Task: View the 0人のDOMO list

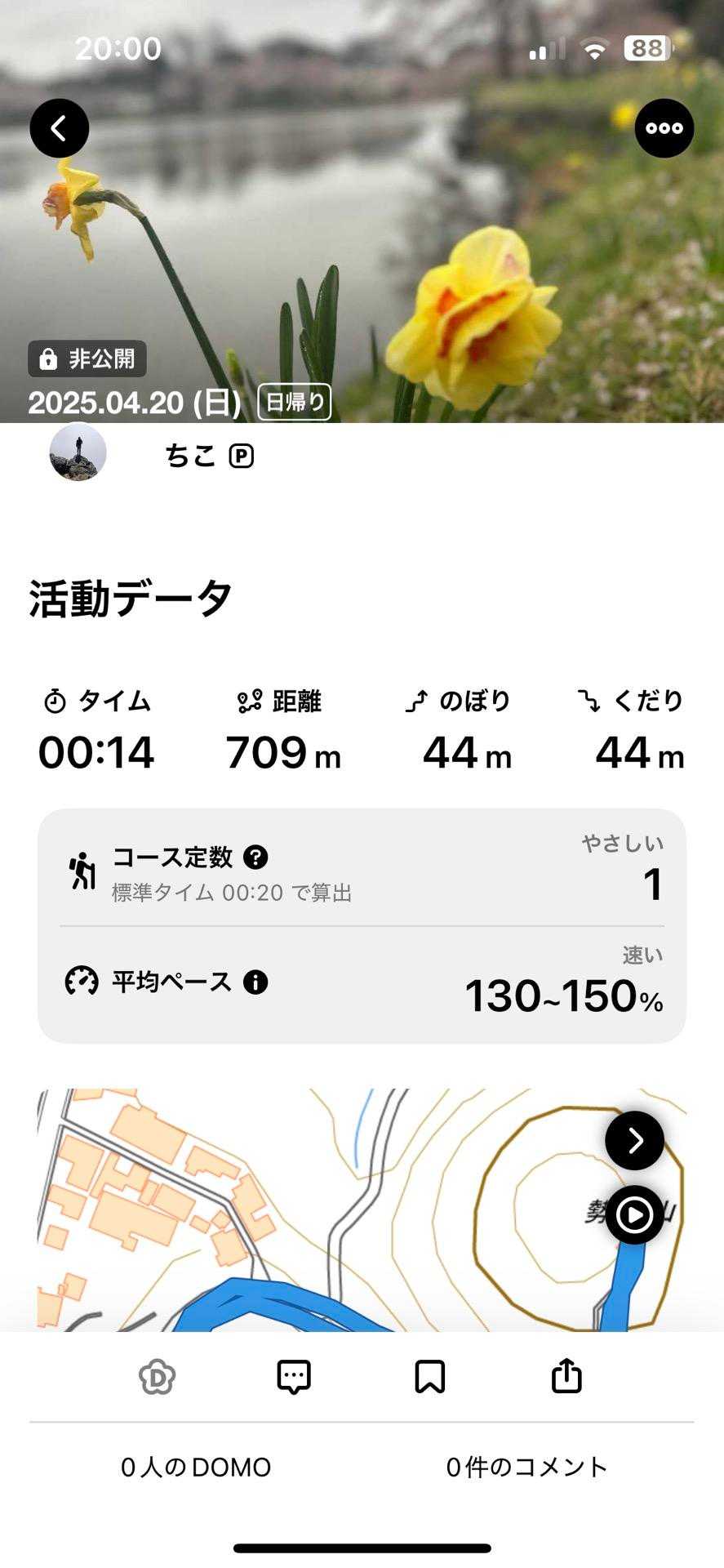Action: pos(196,1468)
